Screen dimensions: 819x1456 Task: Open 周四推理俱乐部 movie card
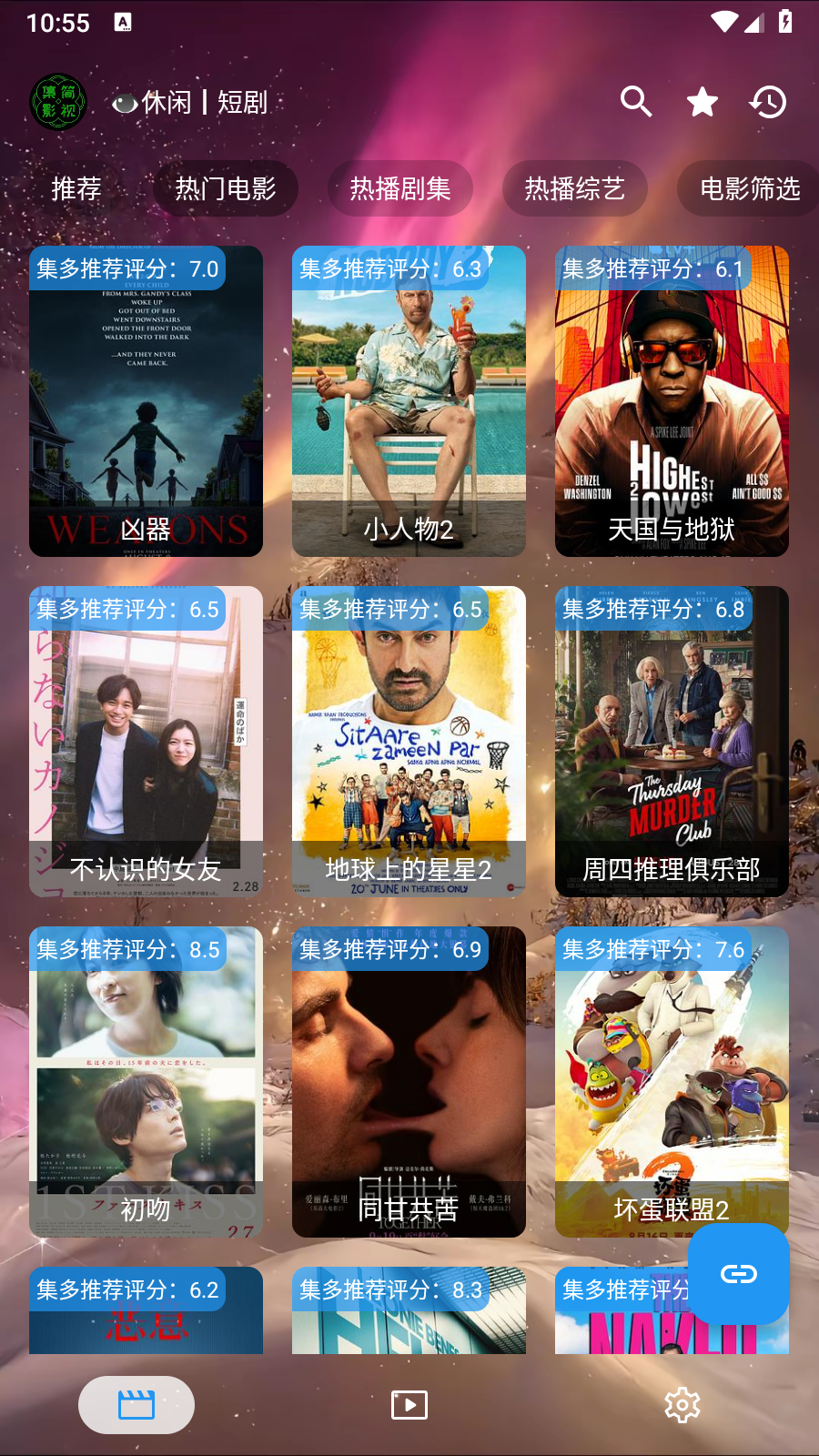(672, 742)
